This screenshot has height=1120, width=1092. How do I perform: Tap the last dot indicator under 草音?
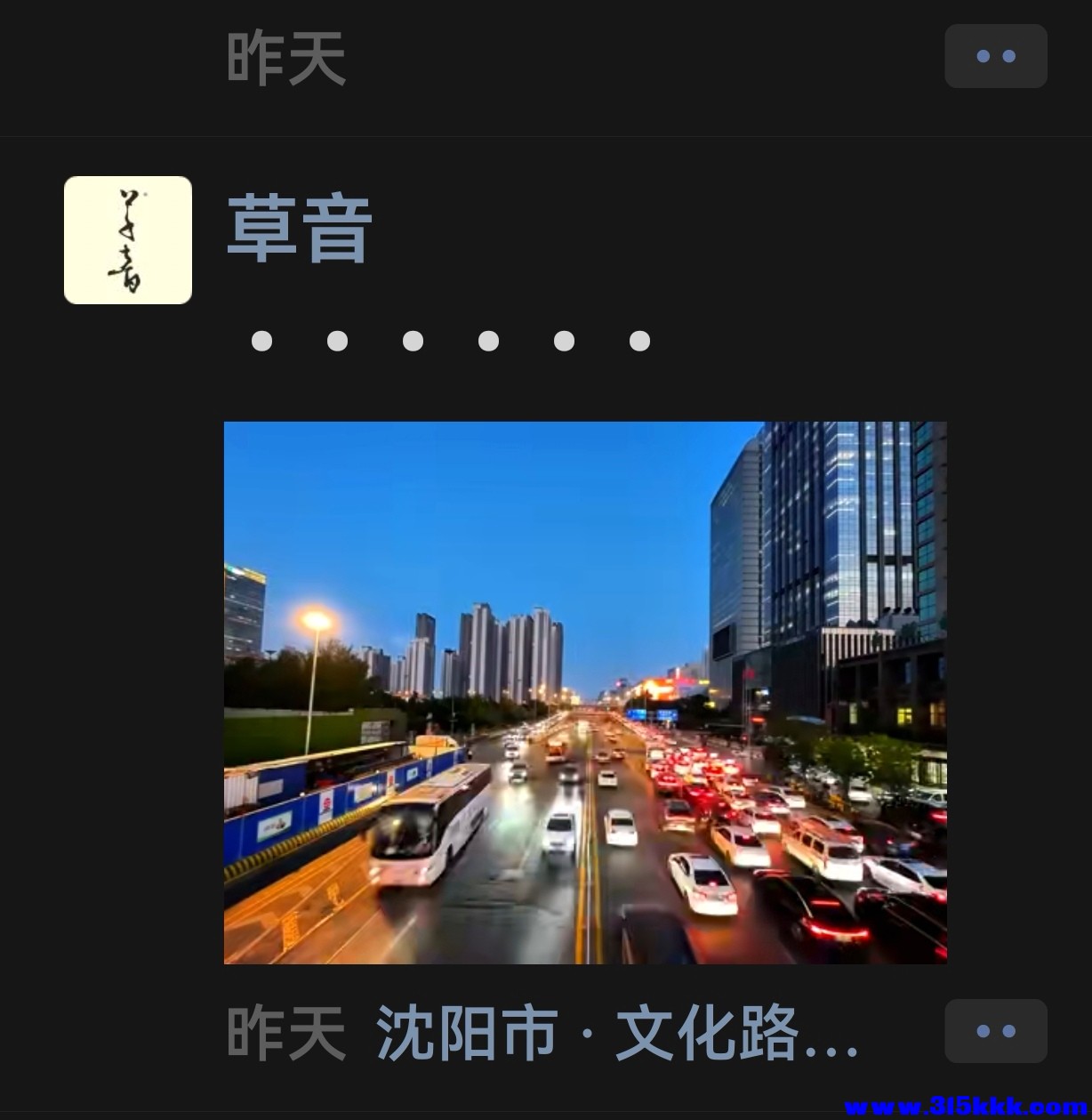(x=638, y=341)
